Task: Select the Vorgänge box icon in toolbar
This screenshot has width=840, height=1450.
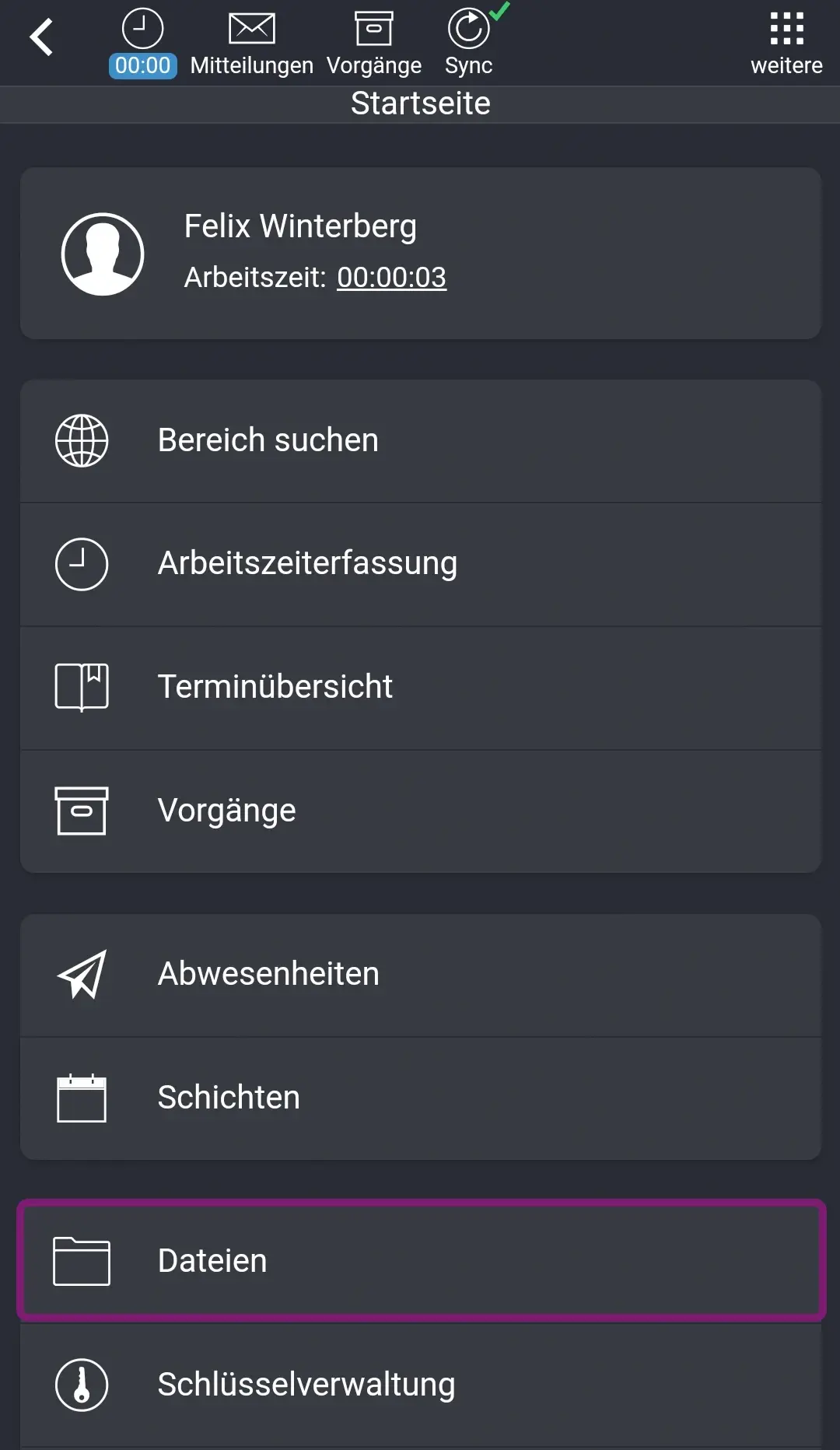Action: 375,28
